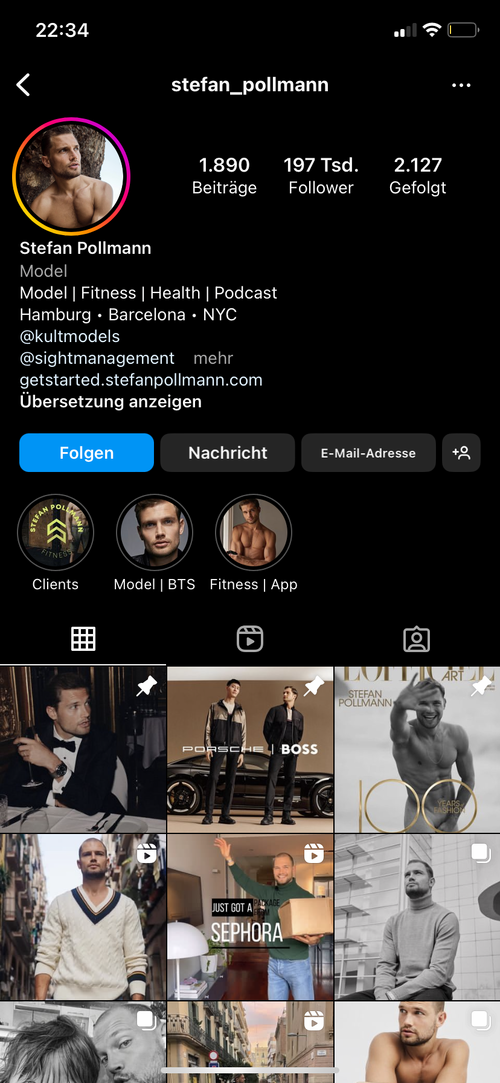Expand bio with "mehr"
Screen dimensions: 500x1083
point(213,358)
